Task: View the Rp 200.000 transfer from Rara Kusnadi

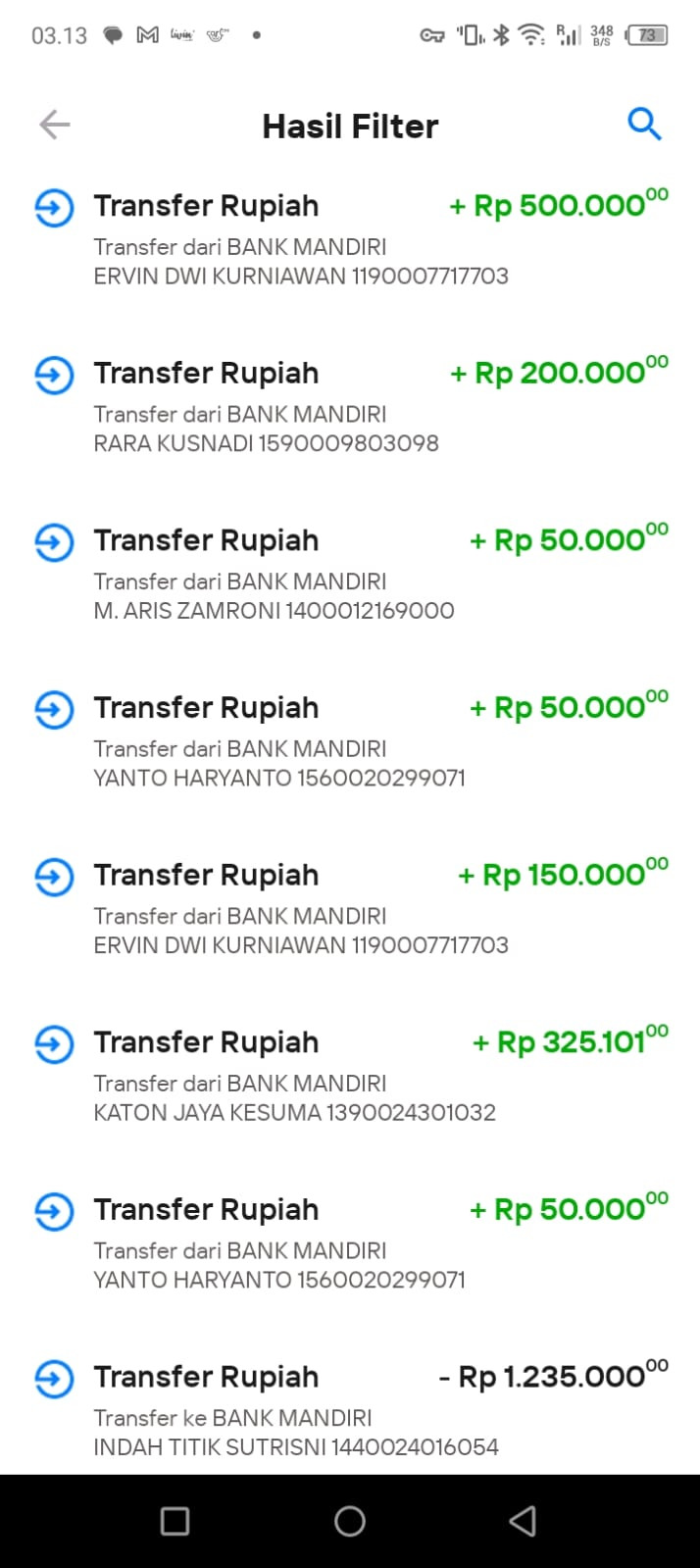Action: tap(350, 407)
